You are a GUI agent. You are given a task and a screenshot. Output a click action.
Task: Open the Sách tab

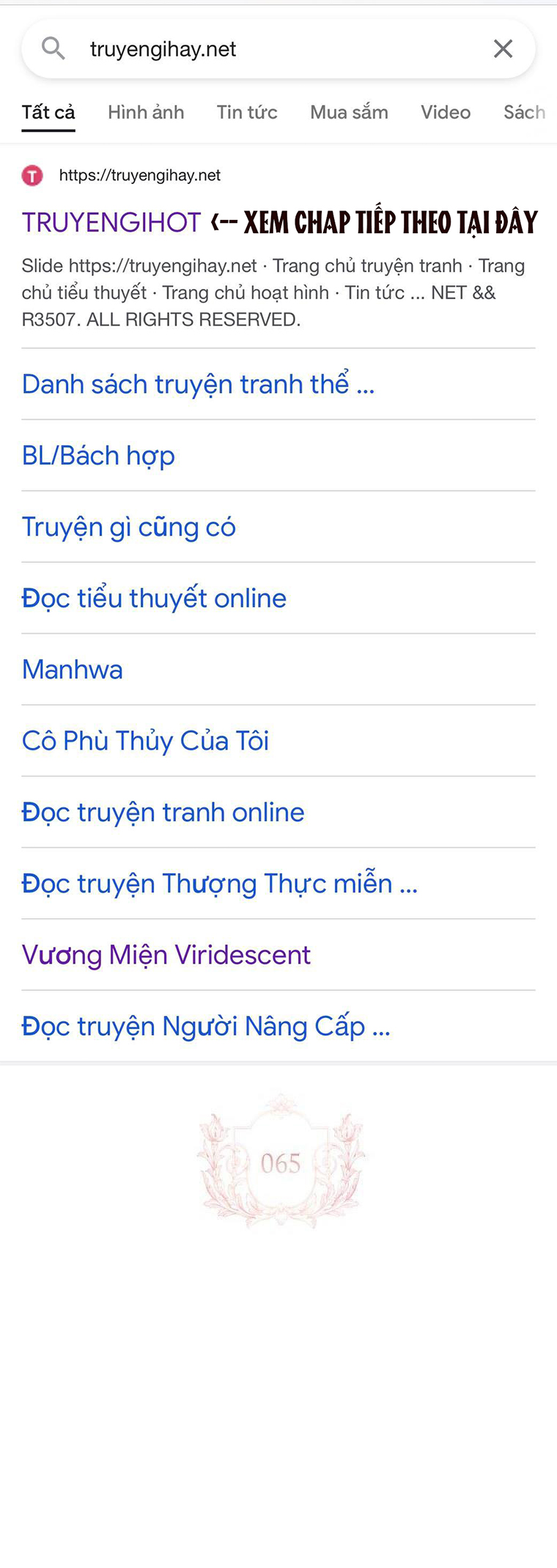coord(525,112)
